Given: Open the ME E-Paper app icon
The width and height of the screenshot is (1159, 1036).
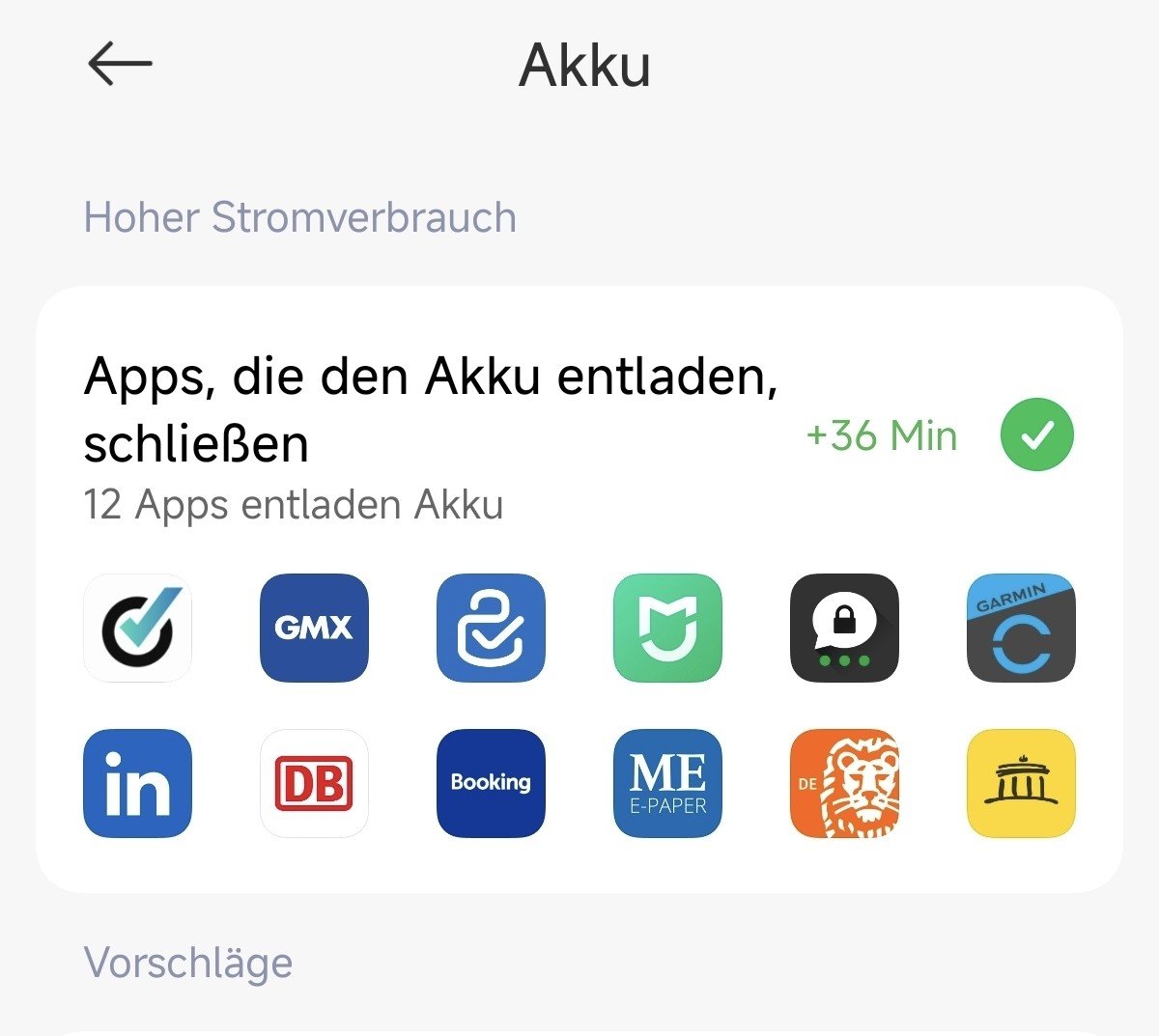Looking at the screenshot, I should tap(667, 783).
